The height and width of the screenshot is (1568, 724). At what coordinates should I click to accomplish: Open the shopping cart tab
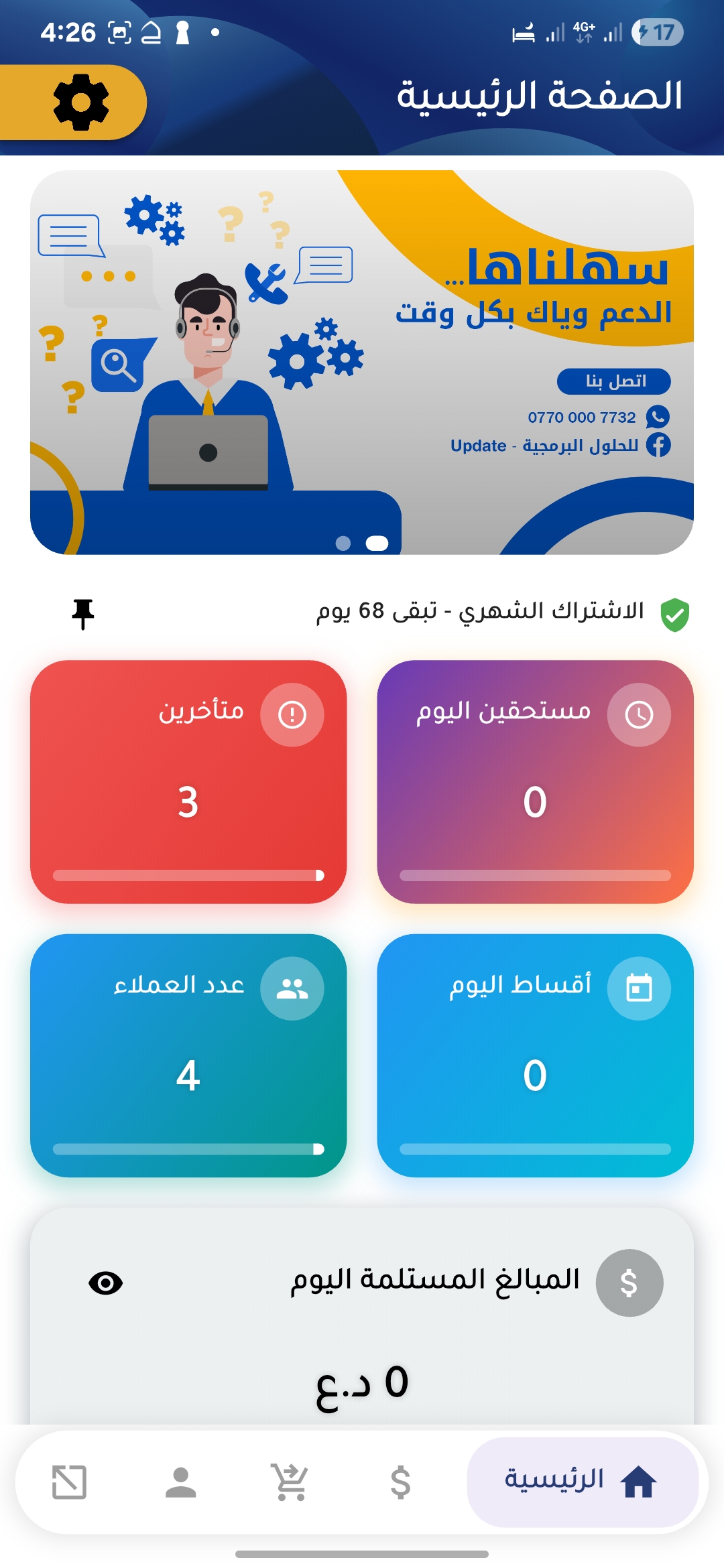[x=290, y=1482]
